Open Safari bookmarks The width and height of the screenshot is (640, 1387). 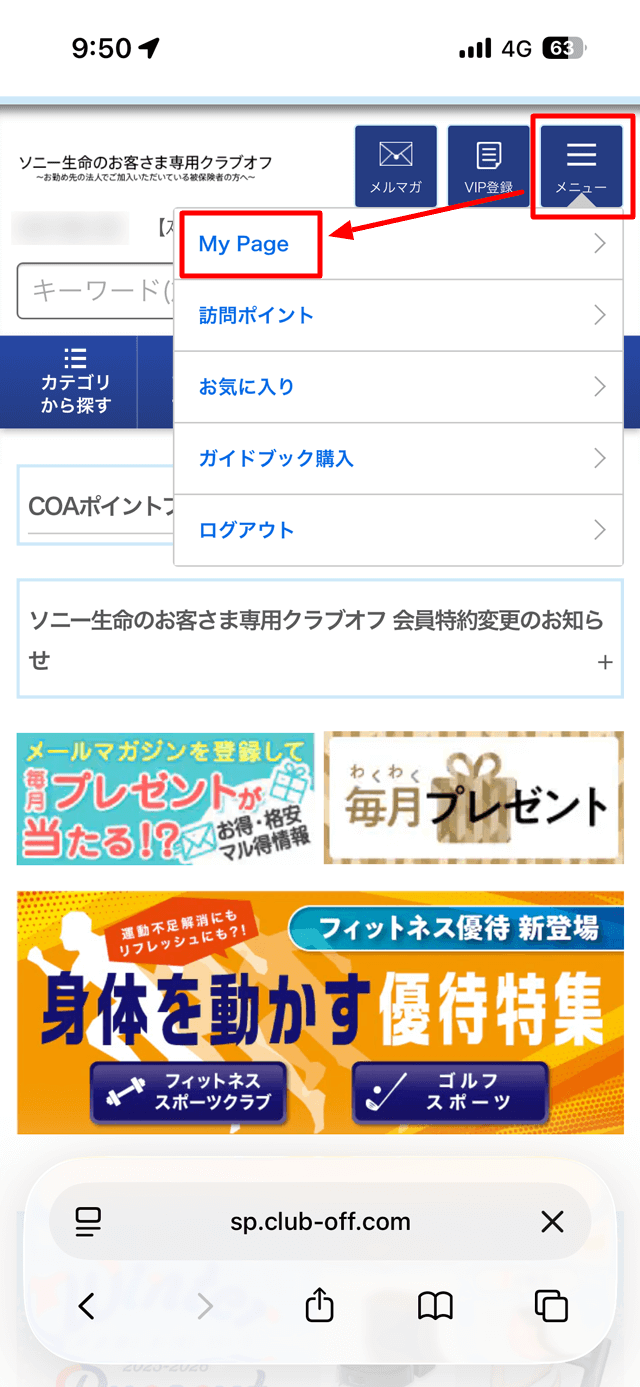(435, 1305)
